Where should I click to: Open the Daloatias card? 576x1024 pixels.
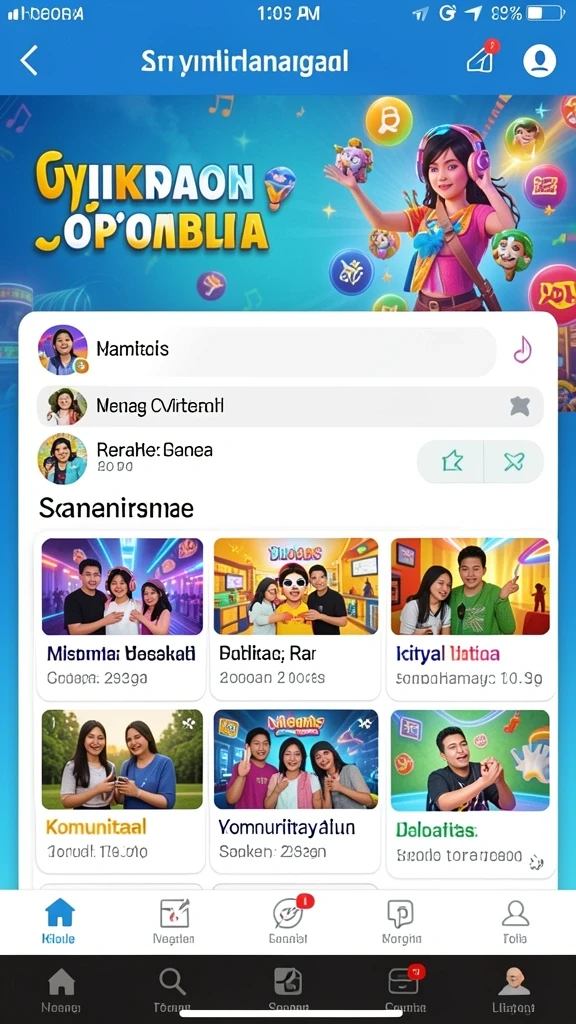(x=470, y=792)
